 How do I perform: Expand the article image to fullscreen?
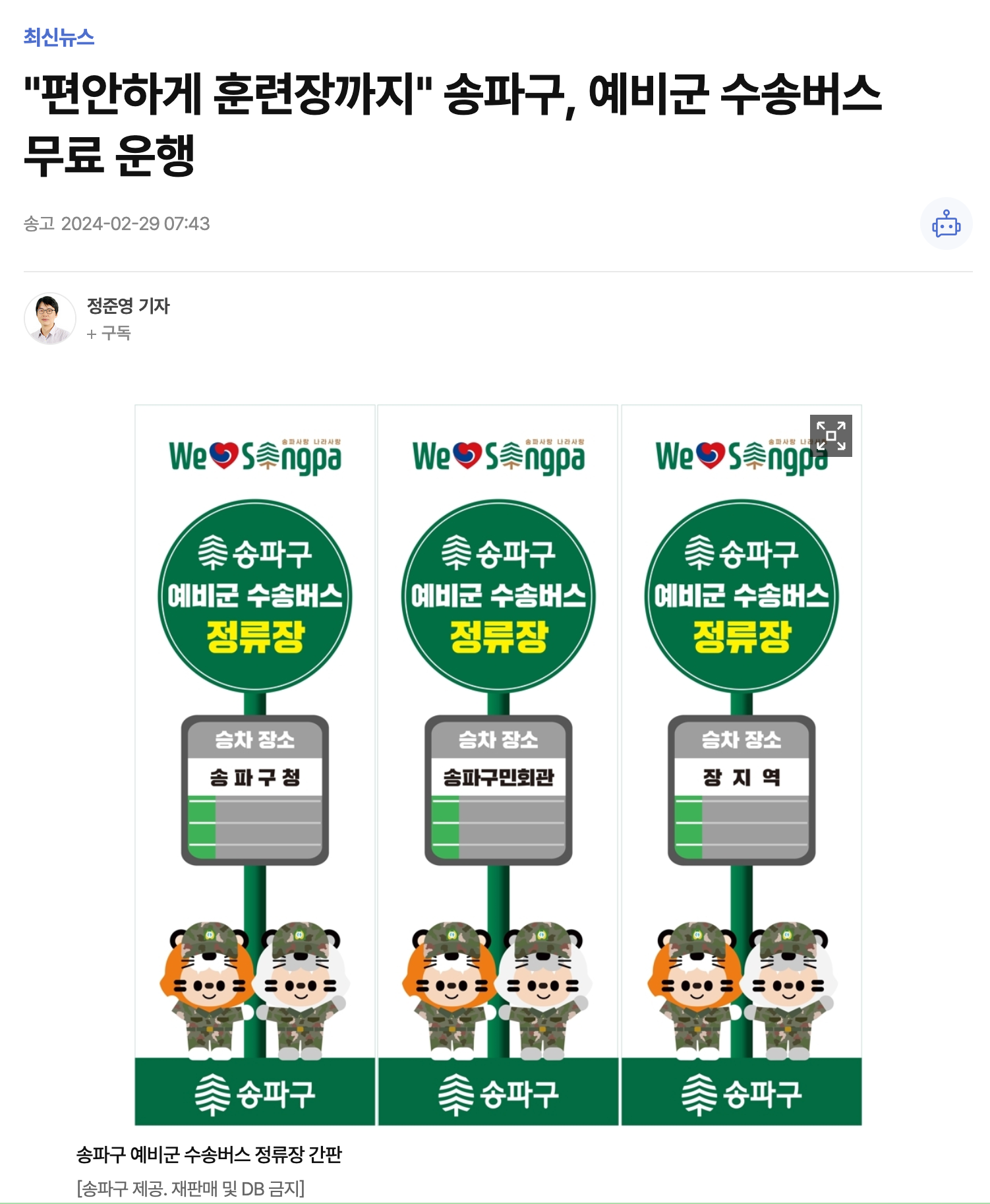point(830,436)
